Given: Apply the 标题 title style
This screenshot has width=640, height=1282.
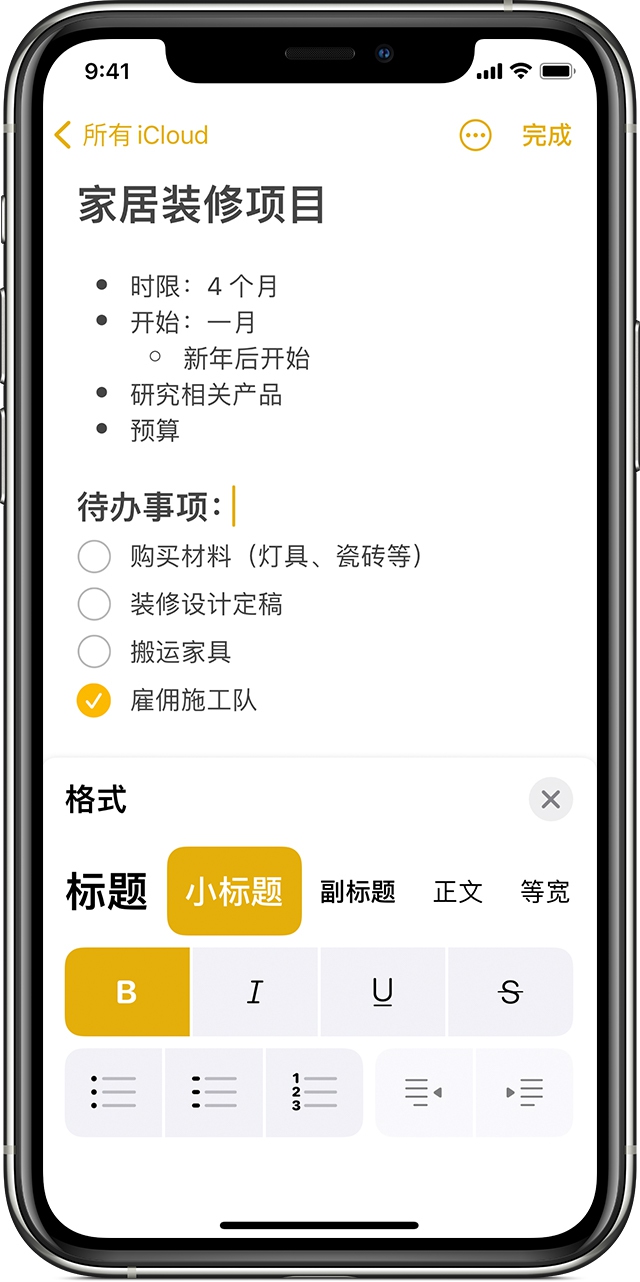Looking at the screenshot, I should pos(107,891).
